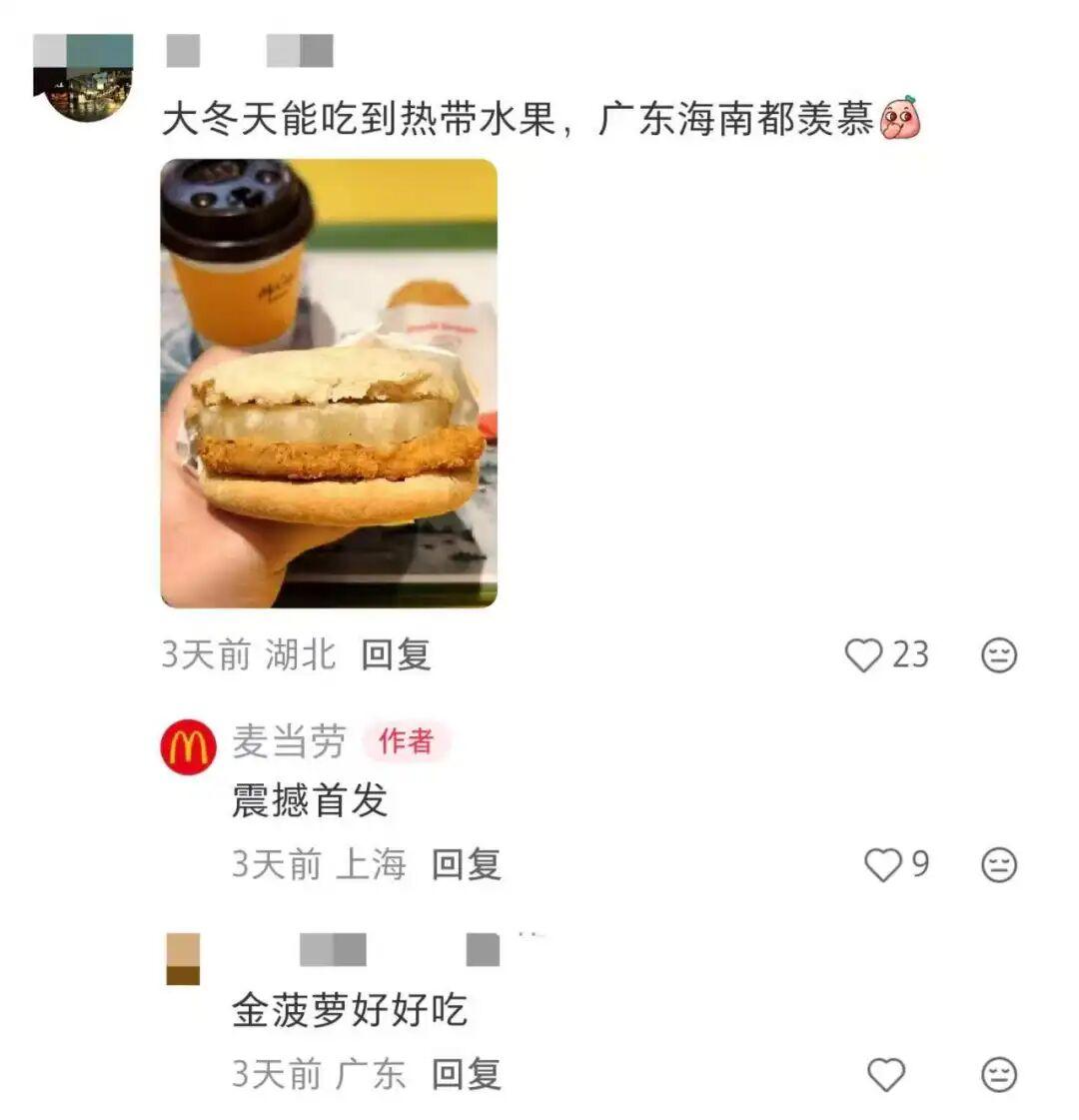Screen dimensions: 1079x1120
Task: Click the red 作者 author badge
Action: click(404, 741)
